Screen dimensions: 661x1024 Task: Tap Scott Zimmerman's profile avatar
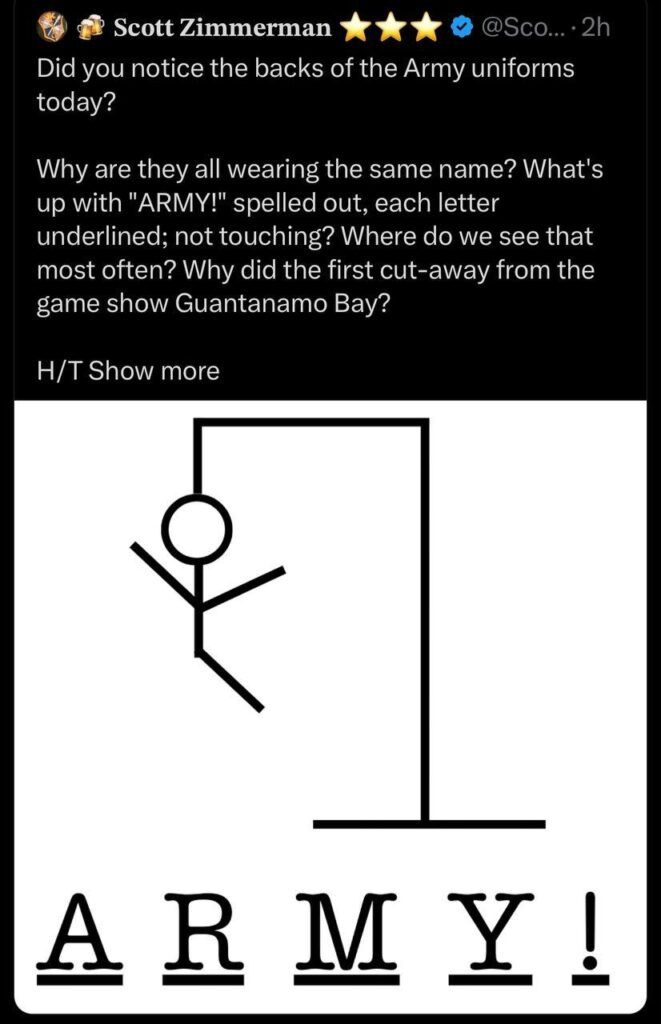click(x=51, y=28)
